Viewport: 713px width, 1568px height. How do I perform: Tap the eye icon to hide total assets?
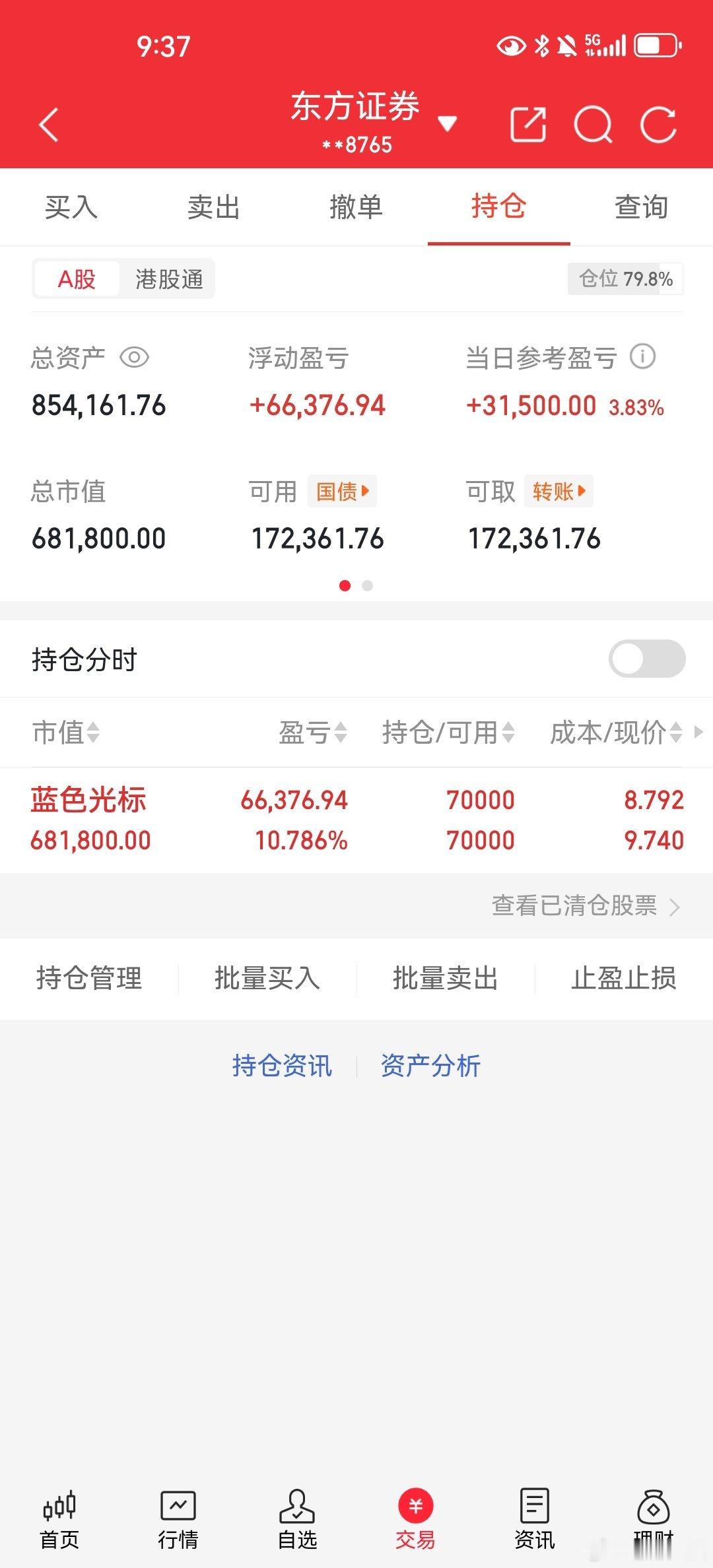coord(135,357)
